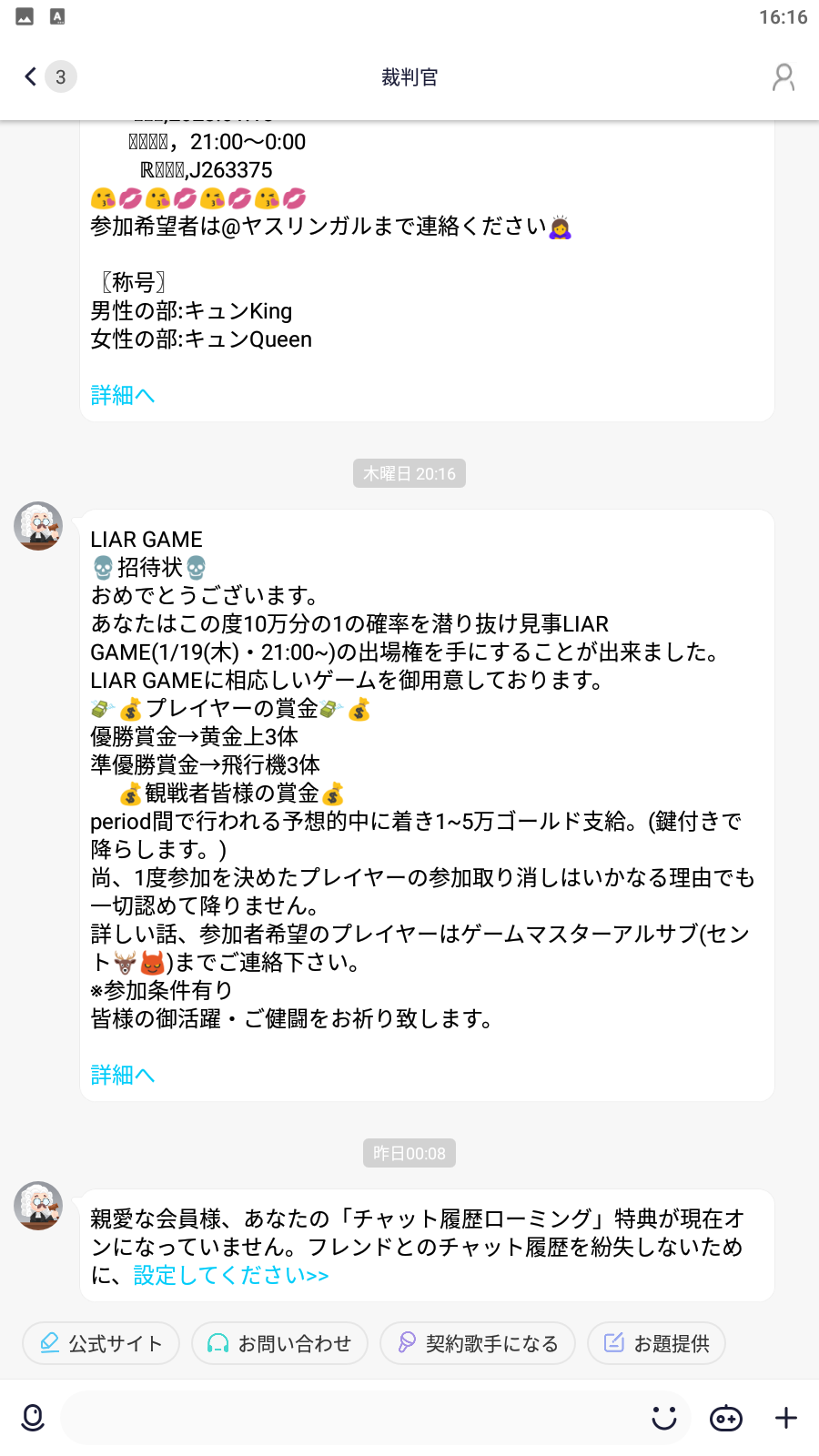Screen dimensions: 819x1456
Task: Tap the 設定してください>> link
Action: (x=231, y=1275)
